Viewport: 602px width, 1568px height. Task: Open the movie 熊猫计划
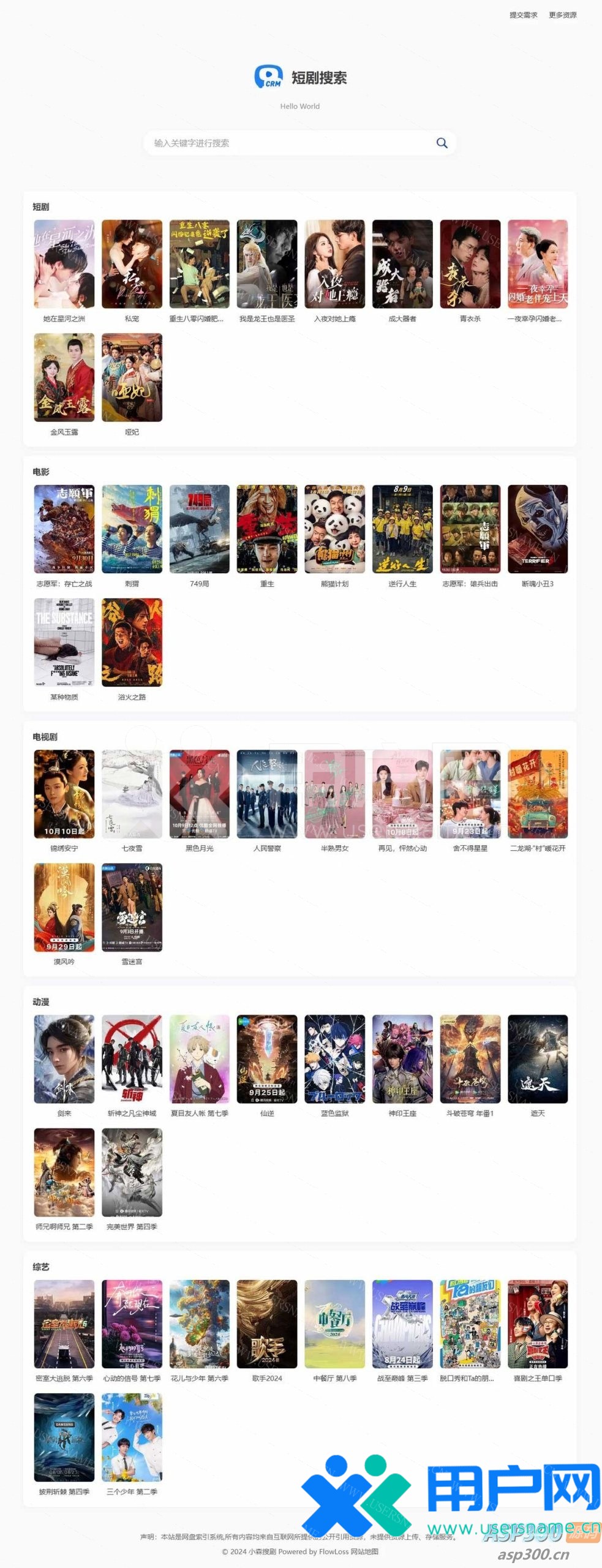click(335, 530)
